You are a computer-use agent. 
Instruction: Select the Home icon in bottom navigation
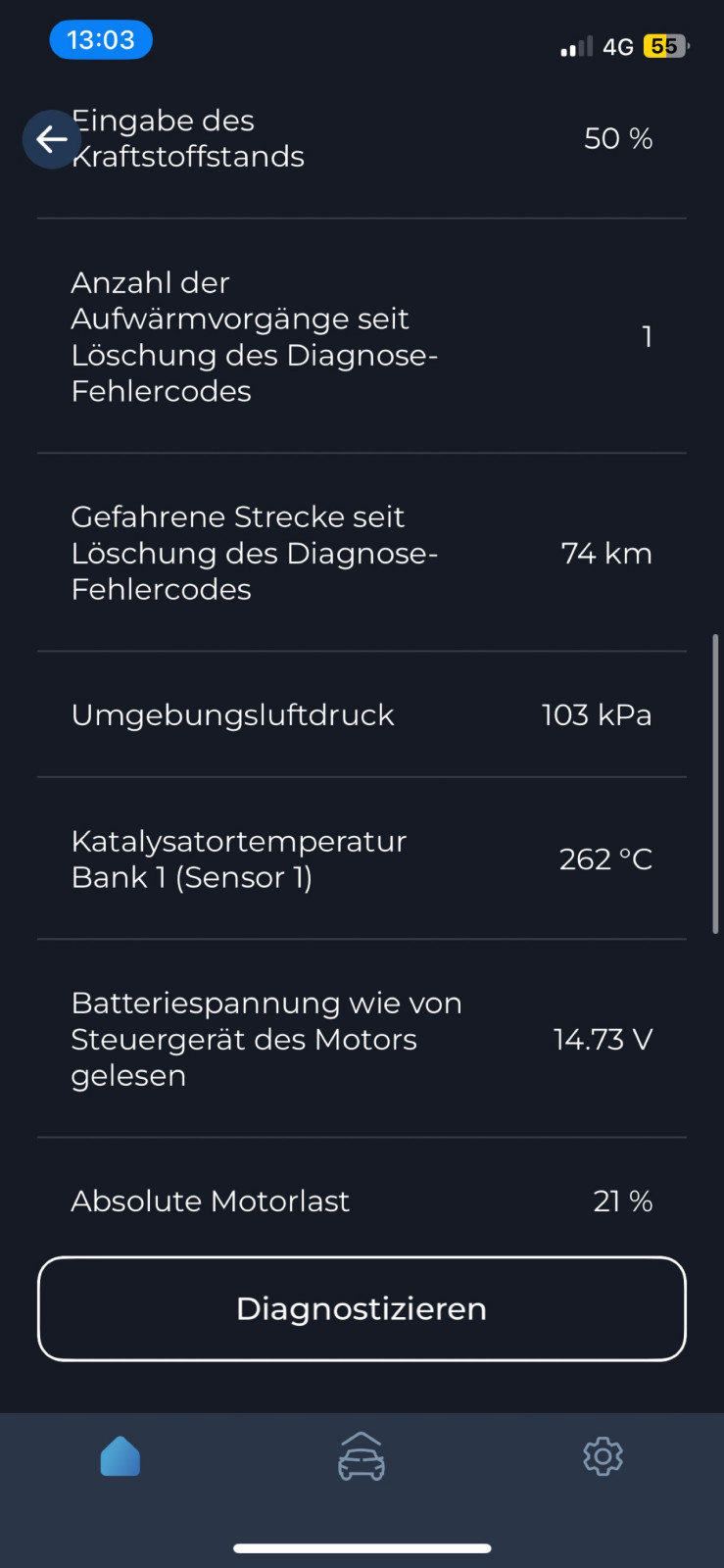120,1457
